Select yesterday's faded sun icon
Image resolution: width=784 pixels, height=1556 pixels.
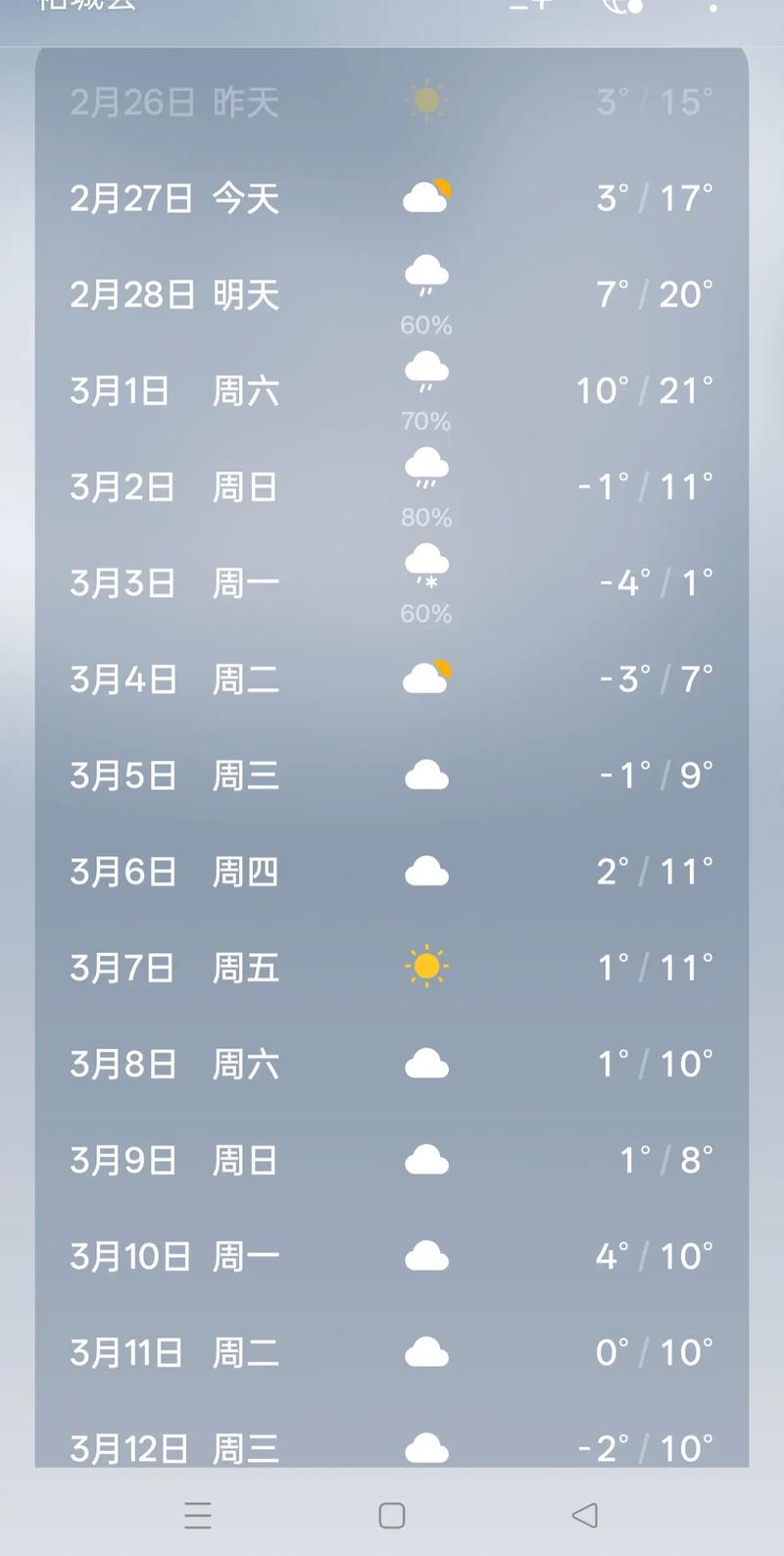(x=426, y=99)
